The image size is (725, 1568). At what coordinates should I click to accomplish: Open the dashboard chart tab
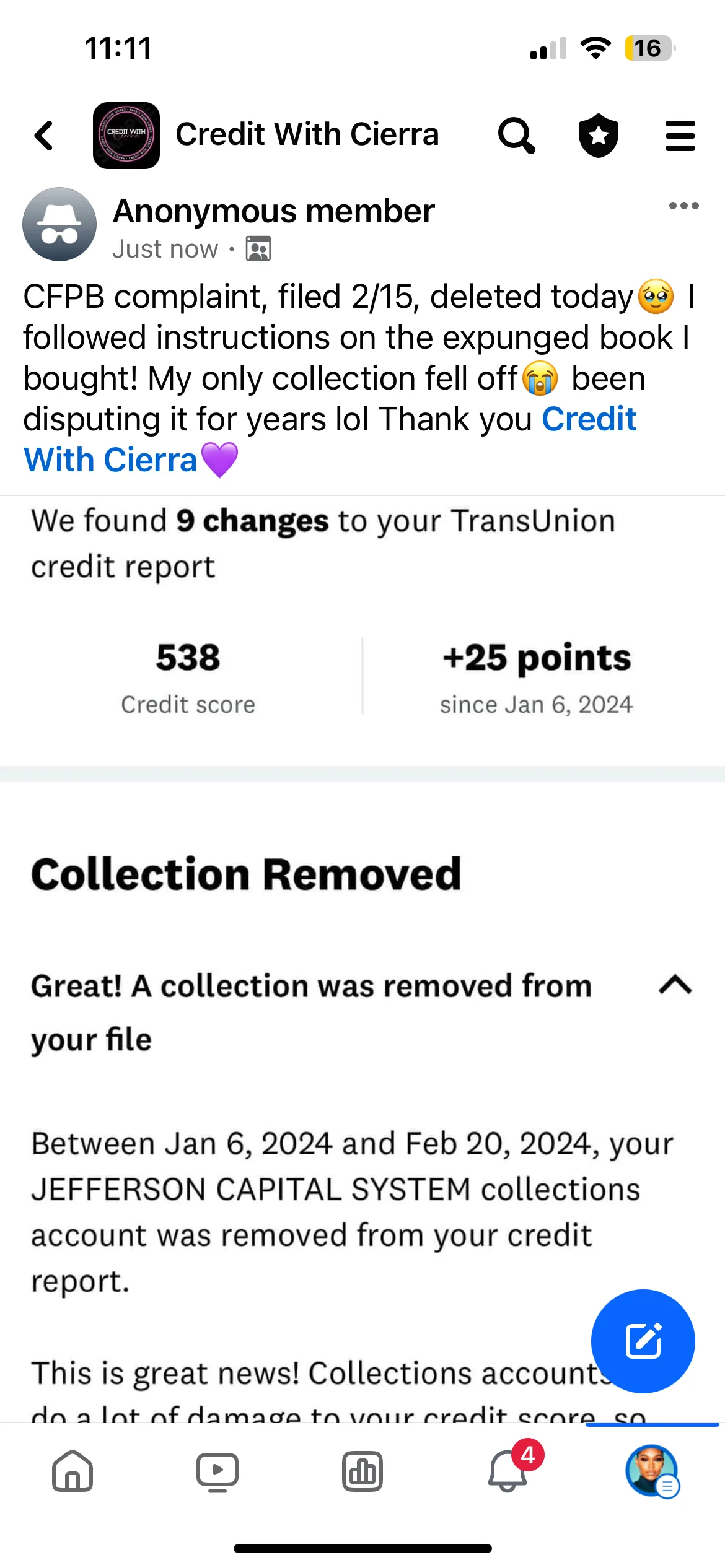[x=362, y=1471]
